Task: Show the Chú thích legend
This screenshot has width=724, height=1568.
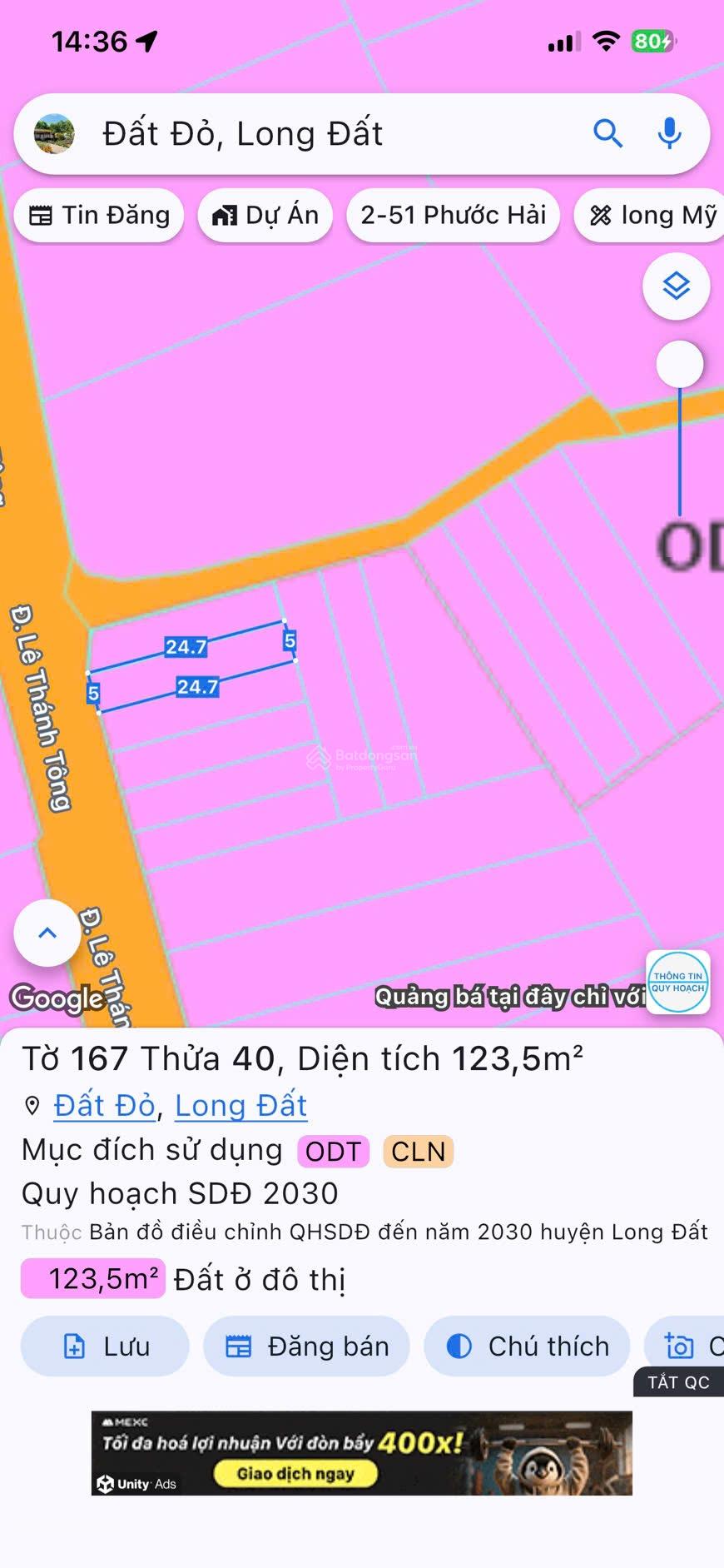Action: [x=528, y=1346]
